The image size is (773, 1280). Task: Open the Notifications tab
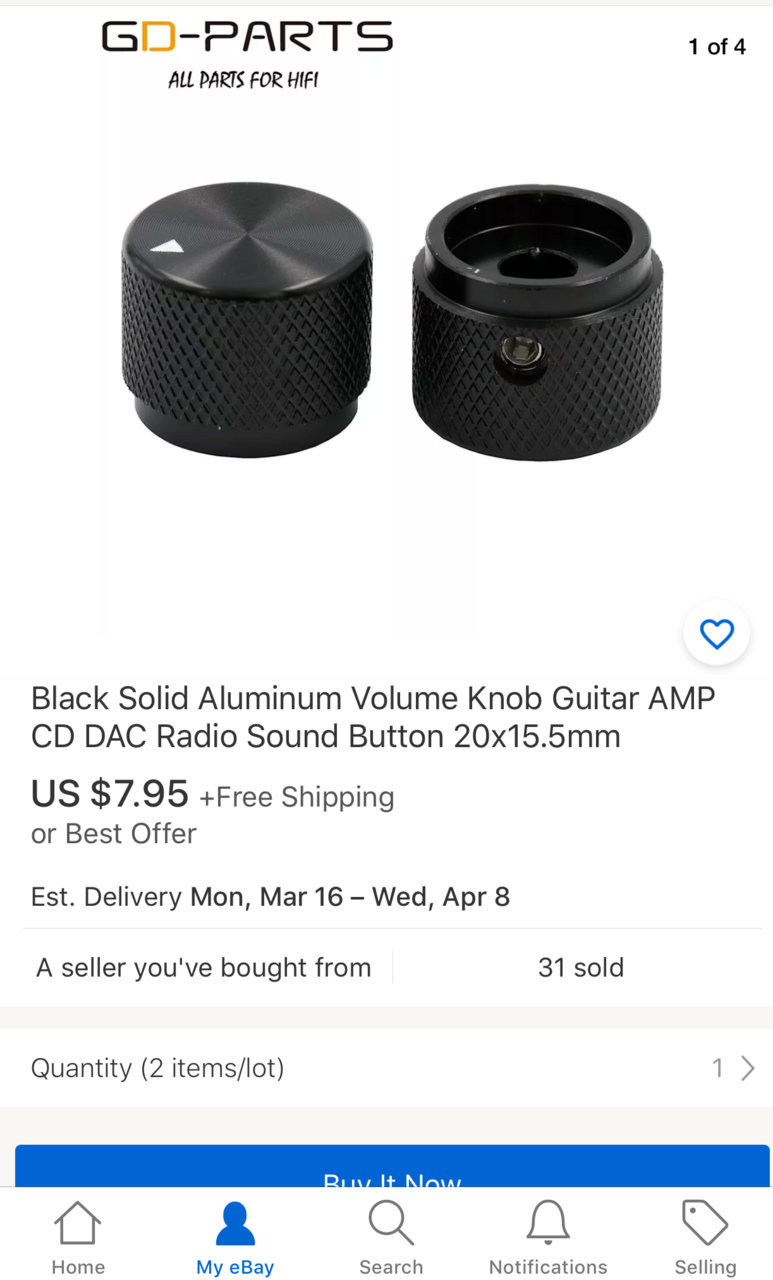(x=548, y=1238)
